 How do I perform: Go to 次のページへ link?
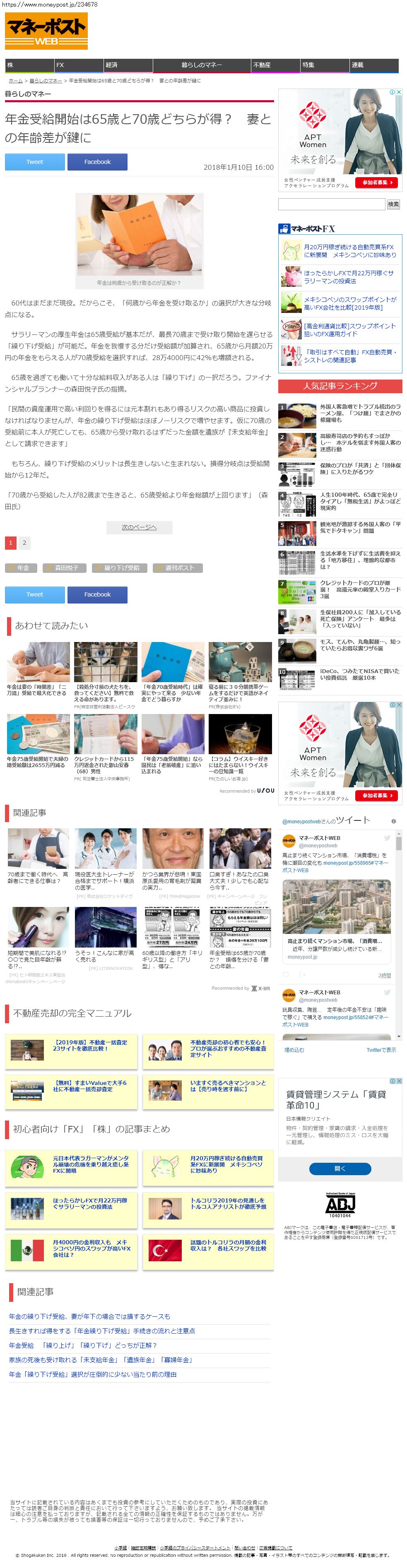tap(139, 527)
